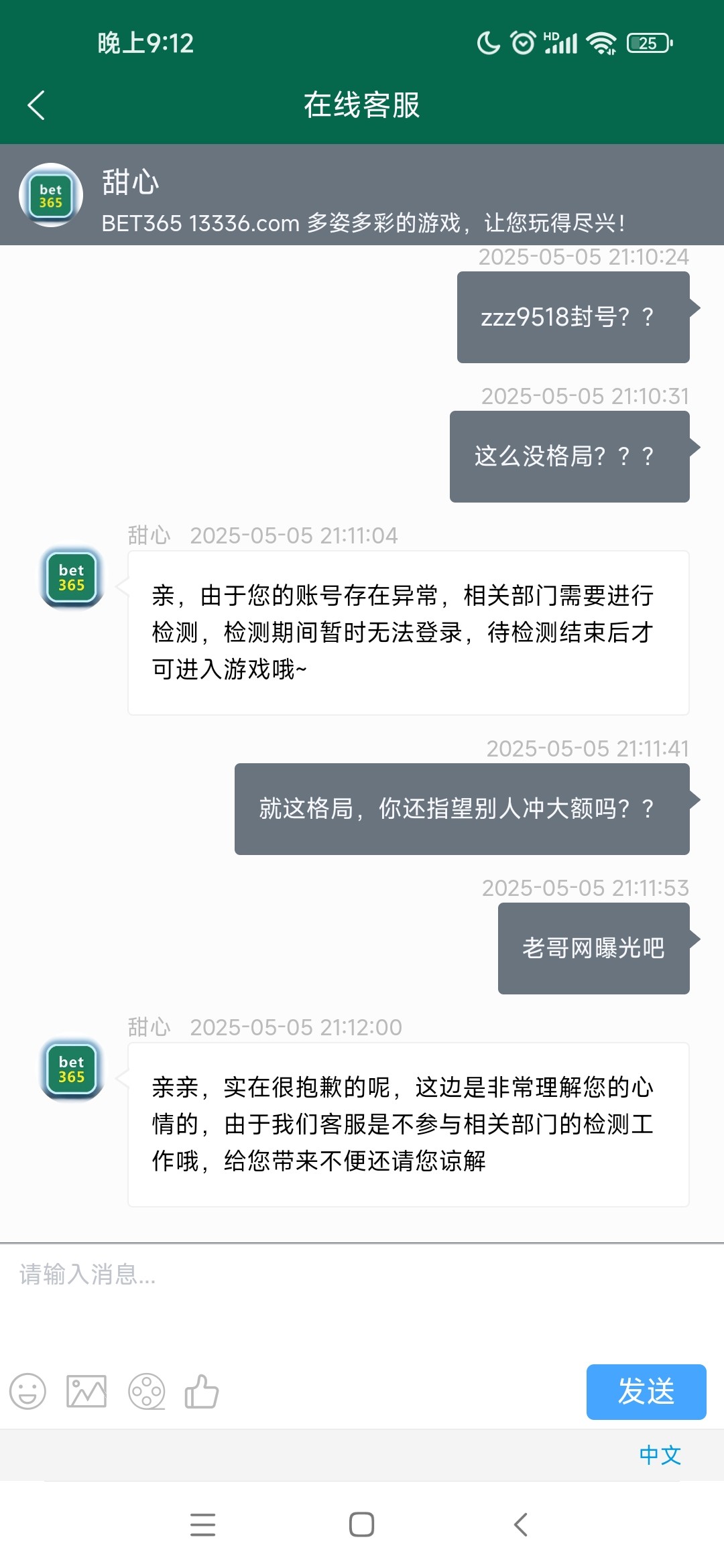Open the video attachment icon
This screenshot has width=724, height=1568.
tap(146, 1392)
